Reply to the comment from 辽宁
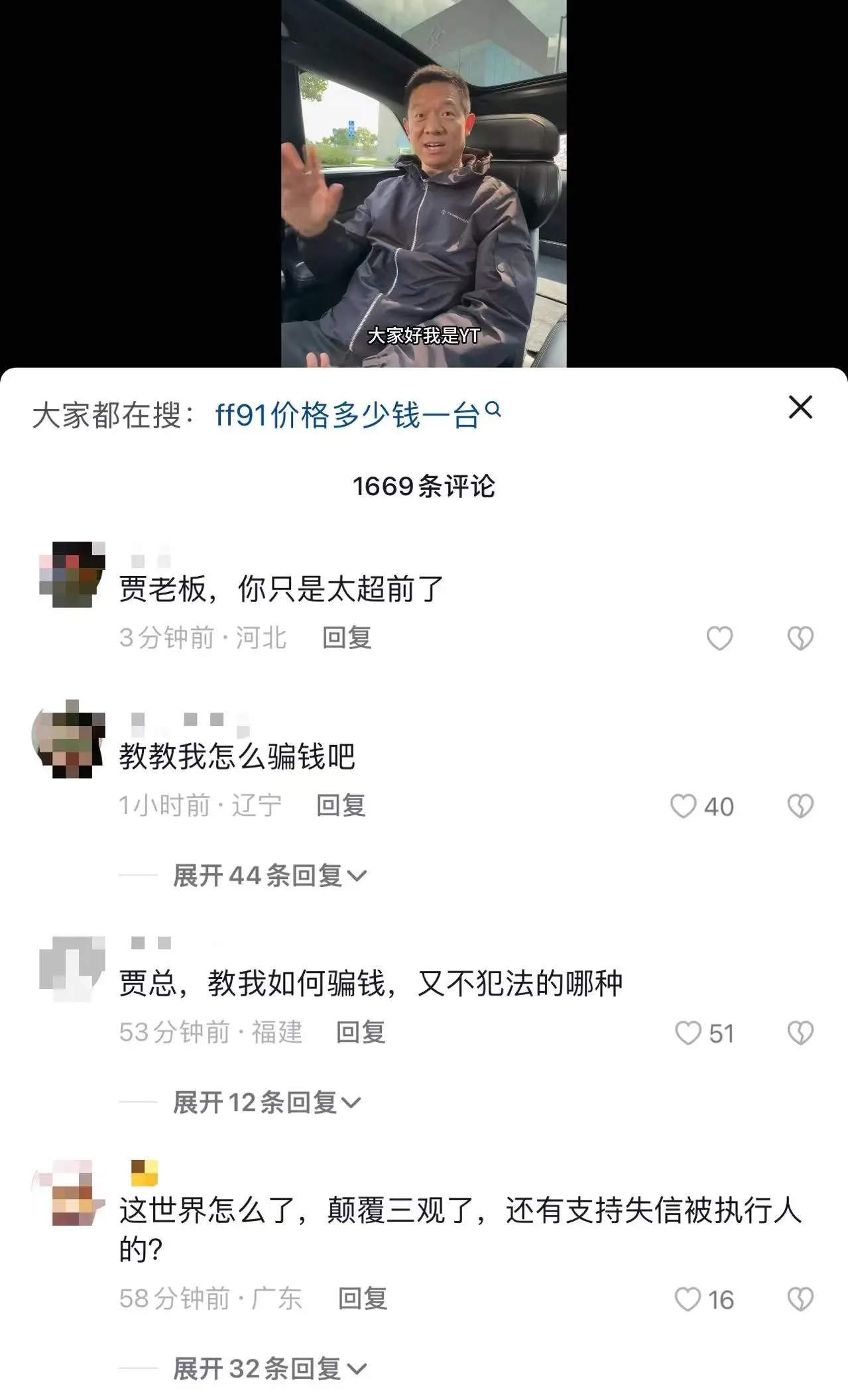 tap(341, 805)
